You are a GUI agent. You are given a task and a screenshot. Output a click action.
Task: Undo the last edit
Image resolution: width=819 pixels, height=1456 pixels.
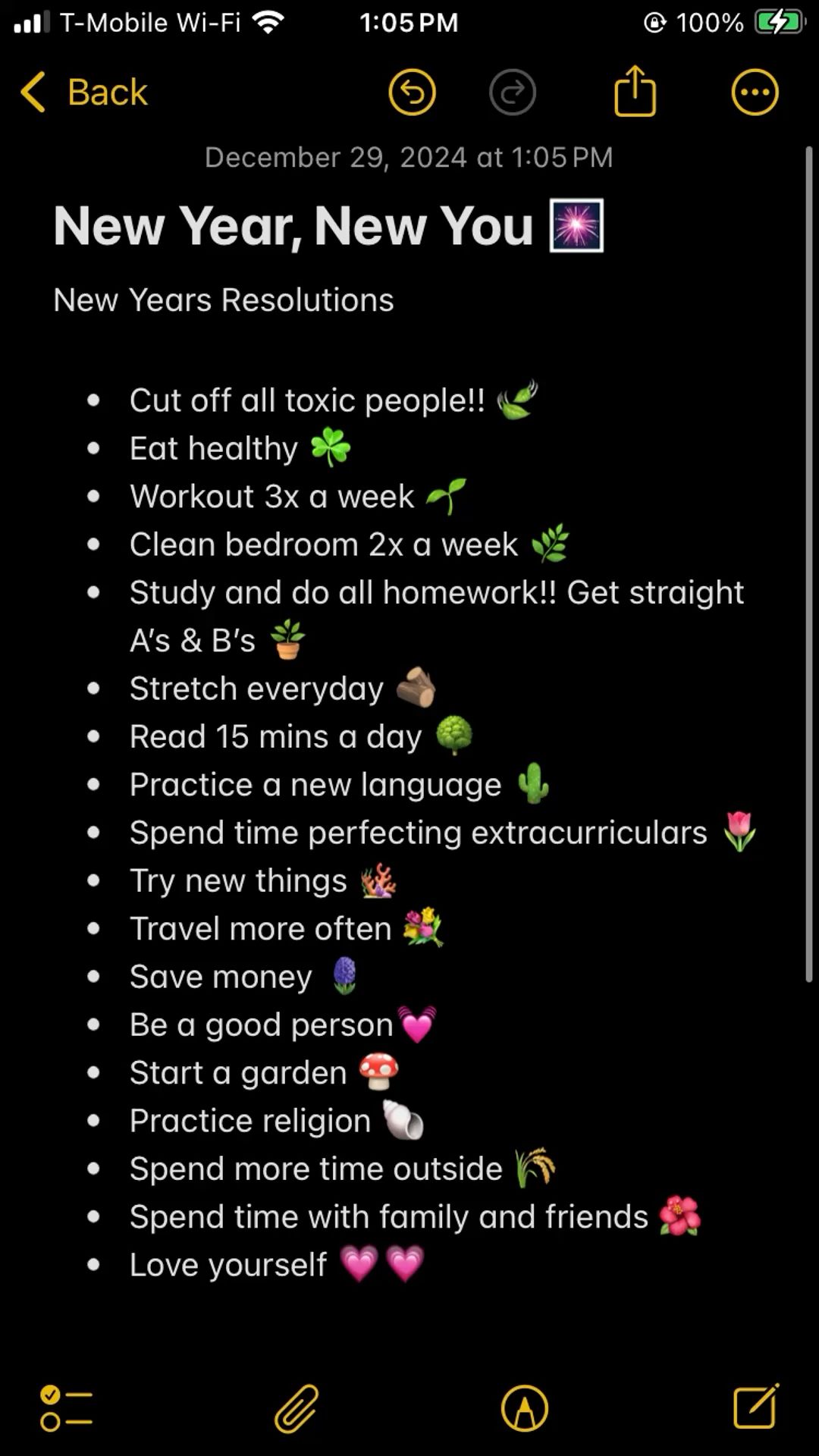[412, 93]
